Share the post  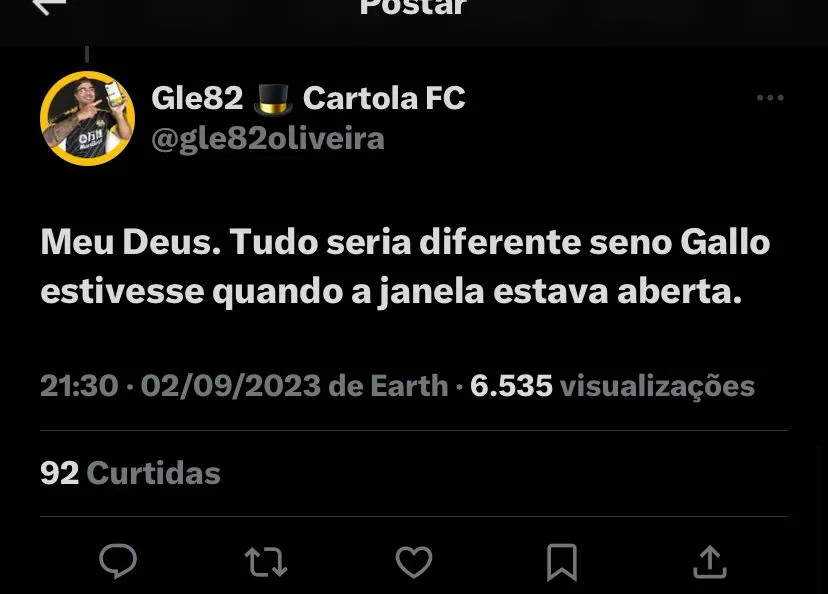[x=710, y=562]
